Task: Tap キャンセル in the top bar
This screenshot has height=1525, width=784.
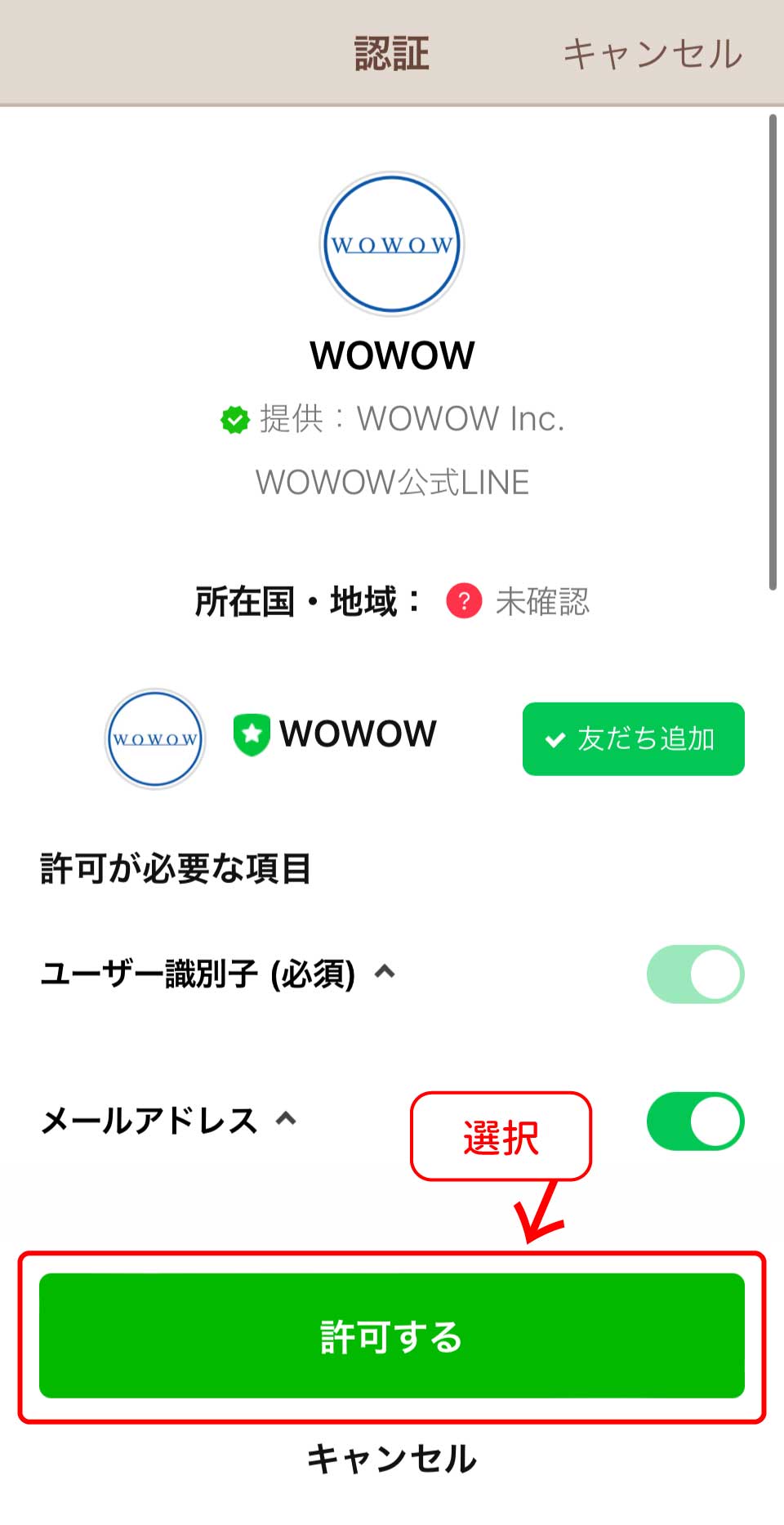Action: [652, 54]
